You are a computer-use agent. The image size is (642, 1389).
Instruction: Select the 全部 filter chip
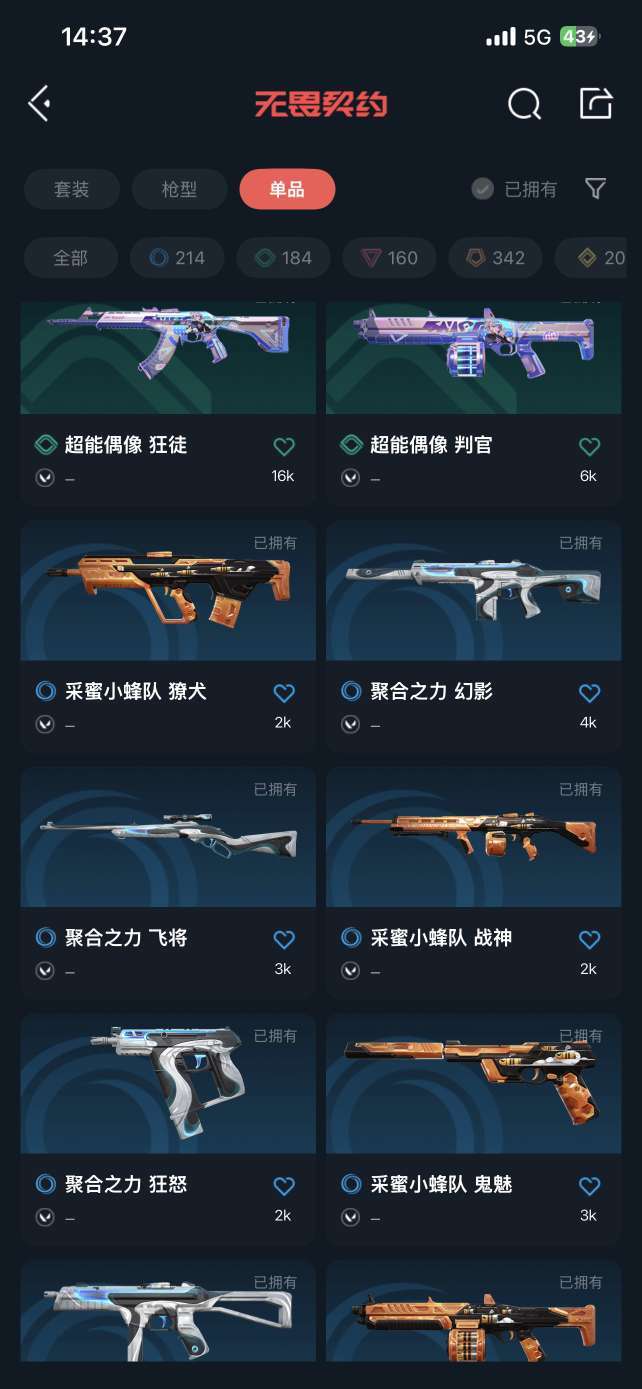(70, 258)
